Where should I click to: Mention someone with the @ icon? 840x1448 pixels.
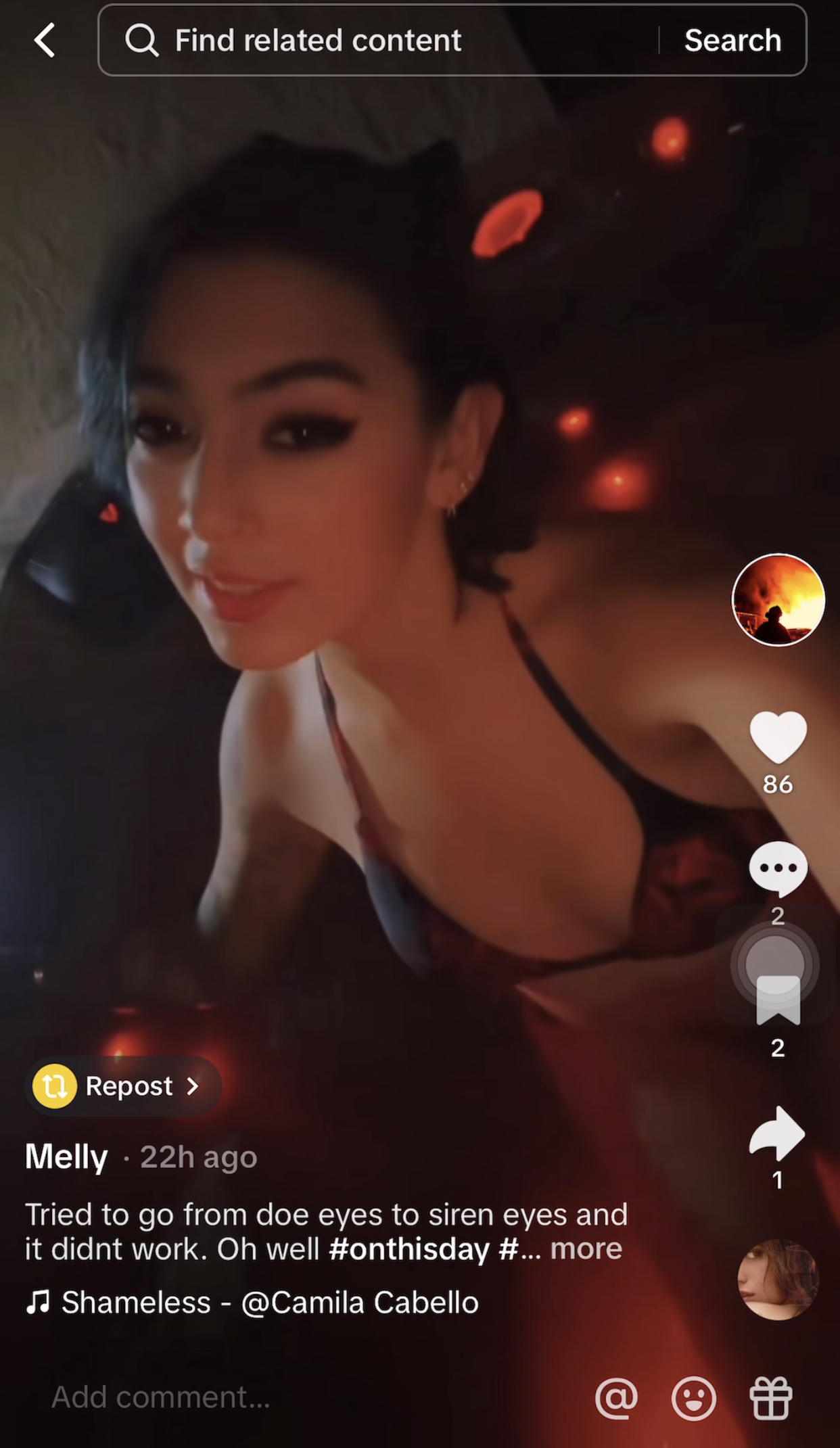pos(616,1397)
